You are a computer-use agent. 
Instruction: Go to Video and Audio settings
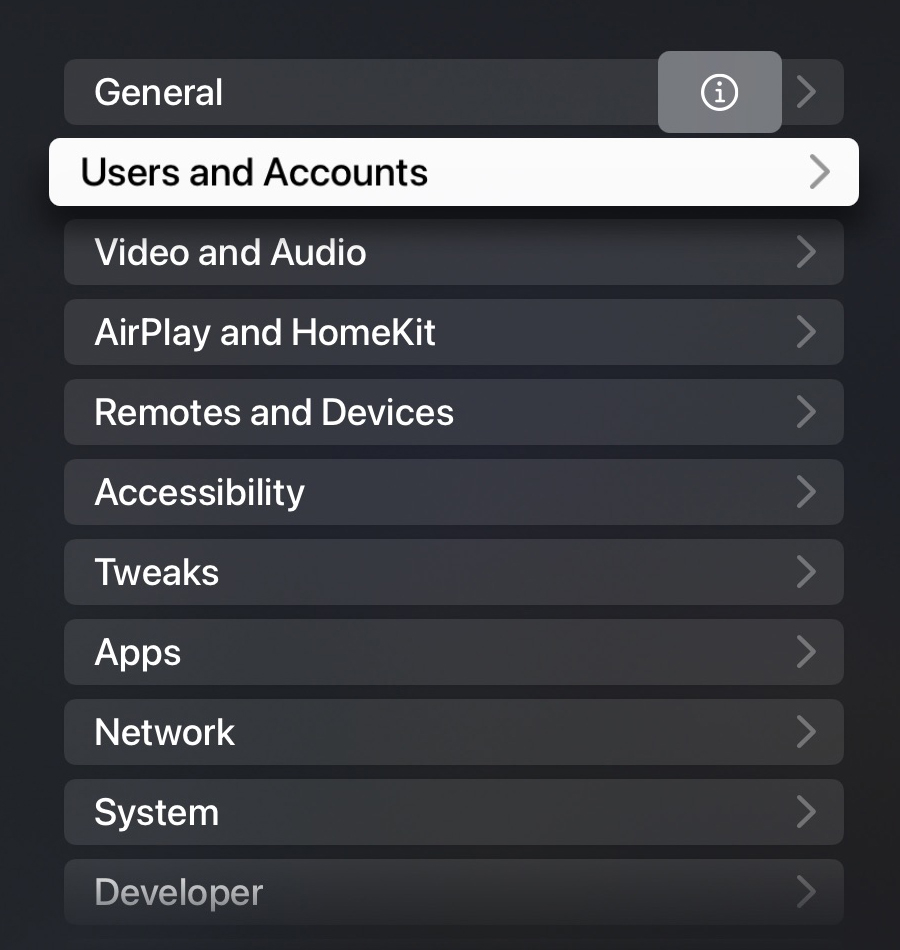click(x=453, y=252)
